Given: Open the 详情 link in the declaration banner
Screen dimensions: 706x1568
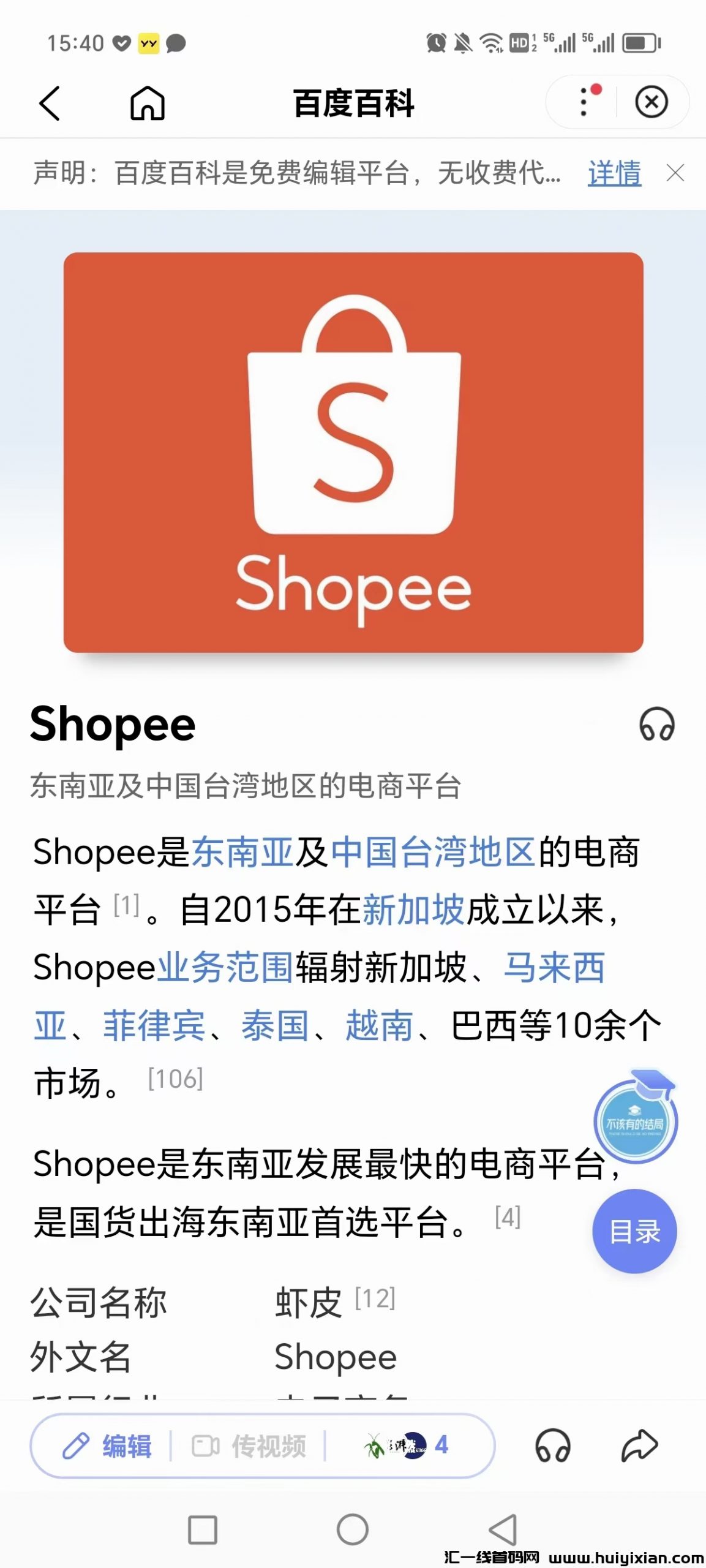Looking at the screenshot, I should click(614, 173).
